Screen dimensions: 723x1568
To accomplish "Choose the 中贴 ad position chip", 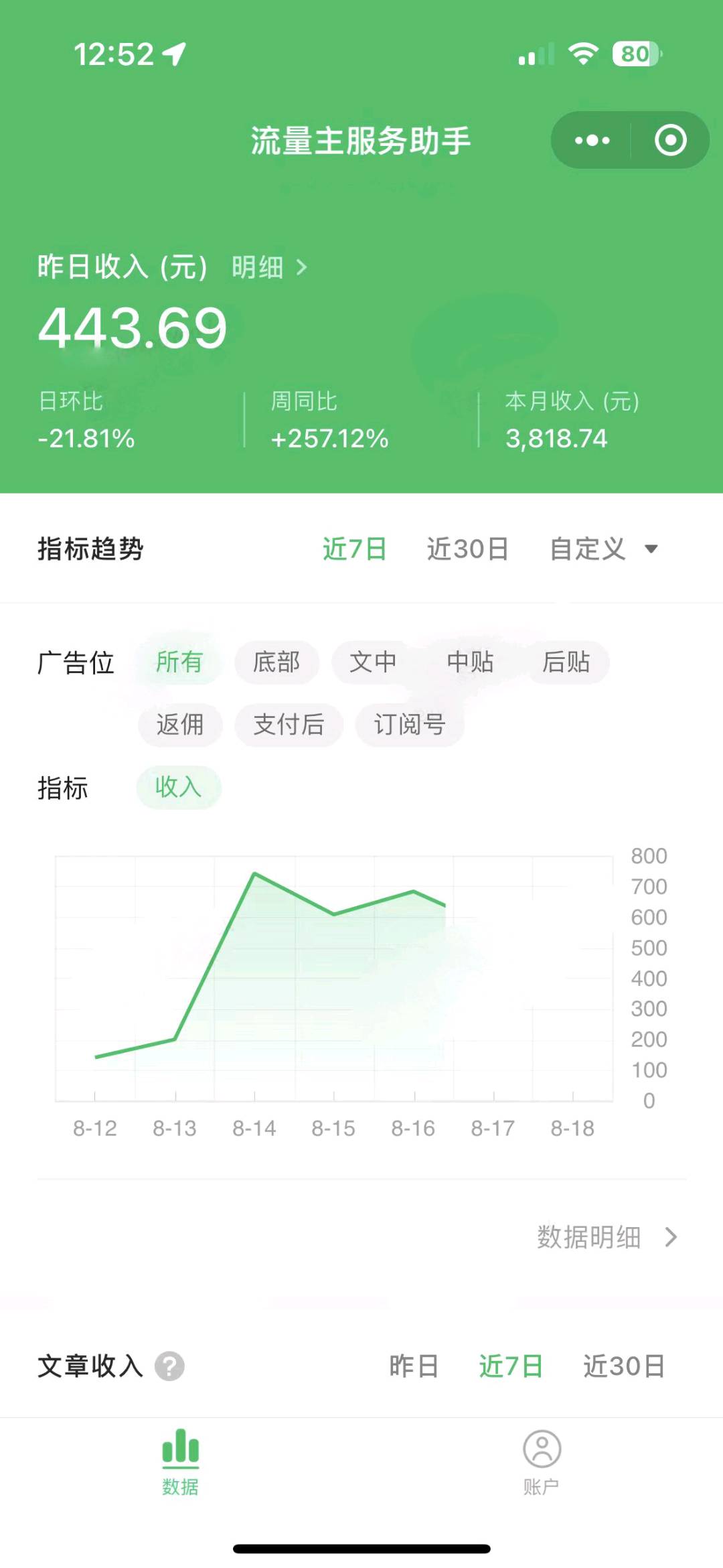I will [x=470, y=662].
